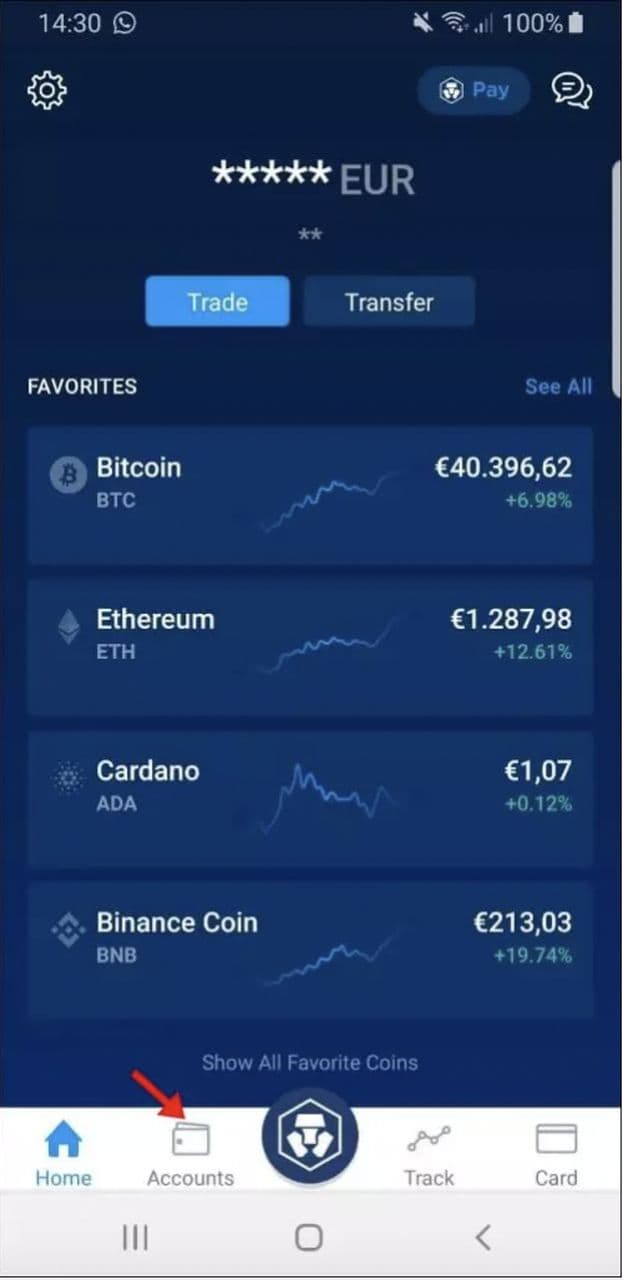Open the chat support icon
This screenshot has height=1280, width=623.
click(x=572, y=91)
